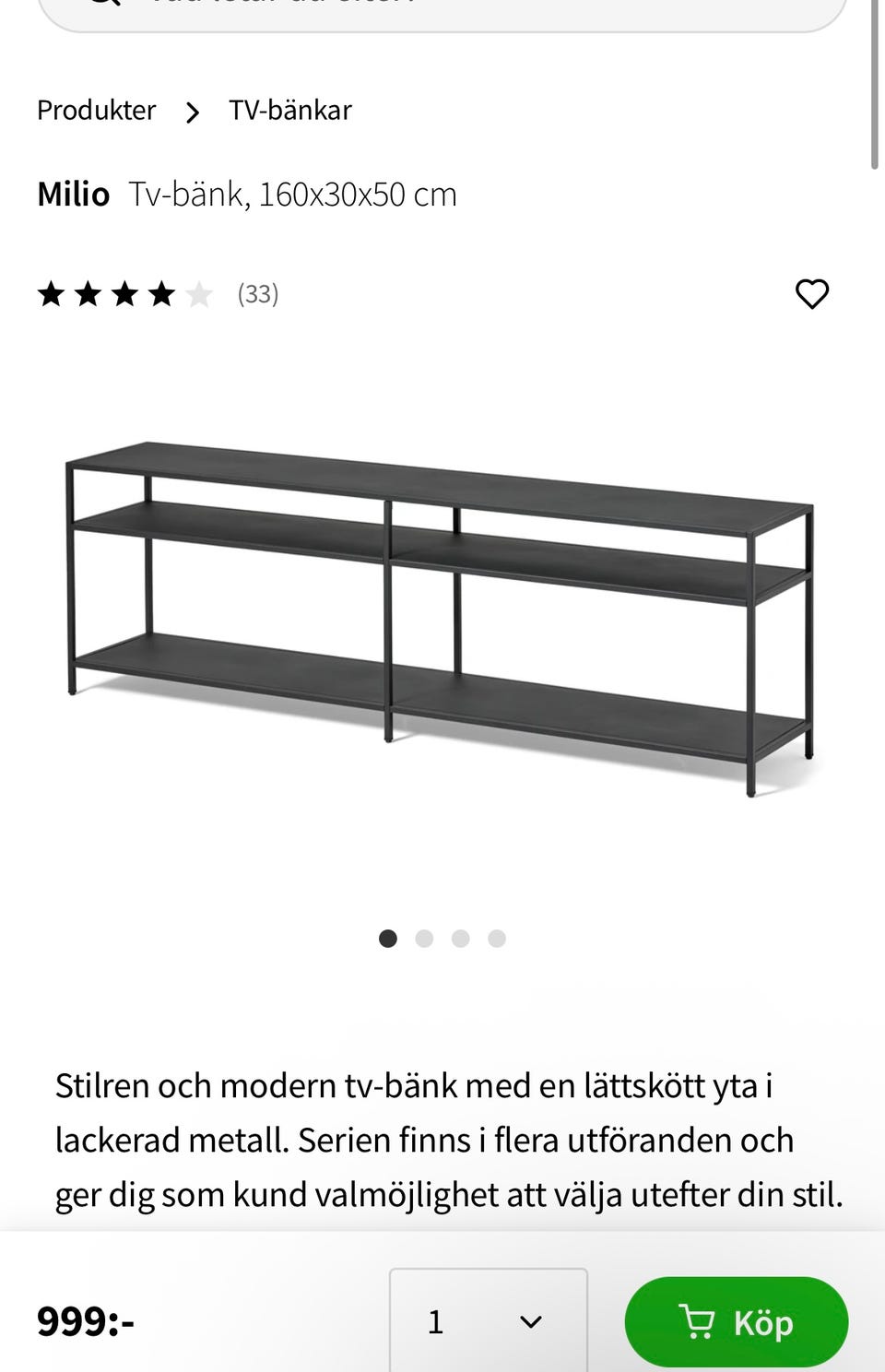Image resolution: width=885 pixels, height=1372 pixels.
Task: Switch to the second image via carousel dot
Action: [x=424, y=938]
